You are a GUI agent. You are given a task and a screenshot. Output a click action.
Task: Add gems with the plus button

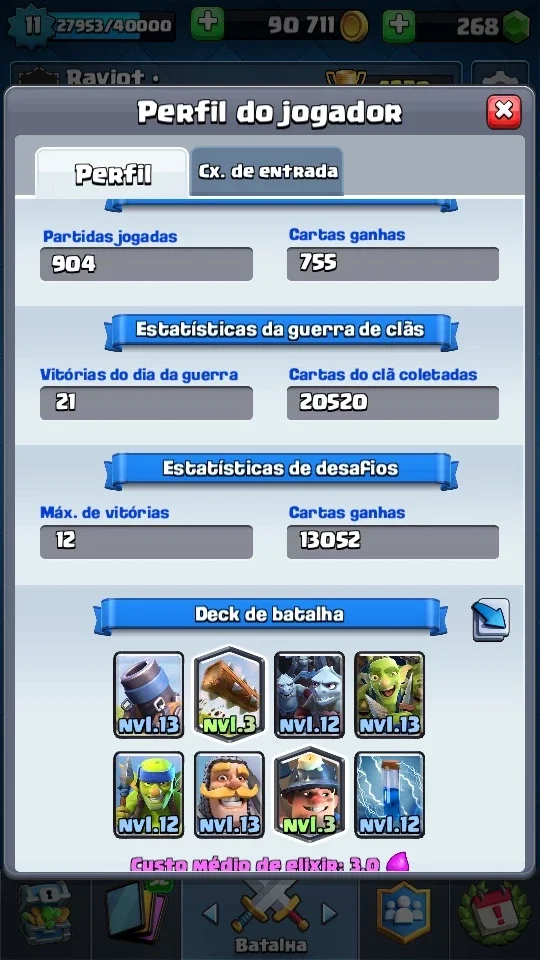coord(399,25)
